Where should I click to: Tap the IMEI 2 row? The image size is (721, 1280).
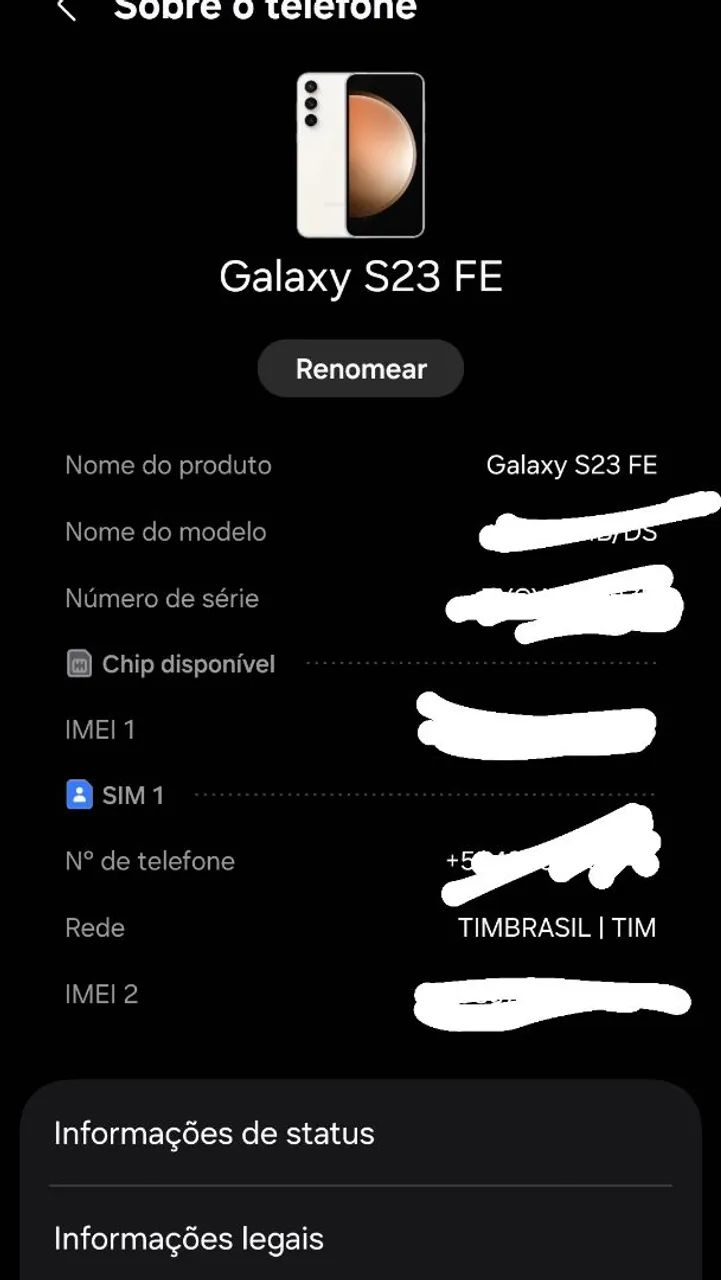(360, 994)
